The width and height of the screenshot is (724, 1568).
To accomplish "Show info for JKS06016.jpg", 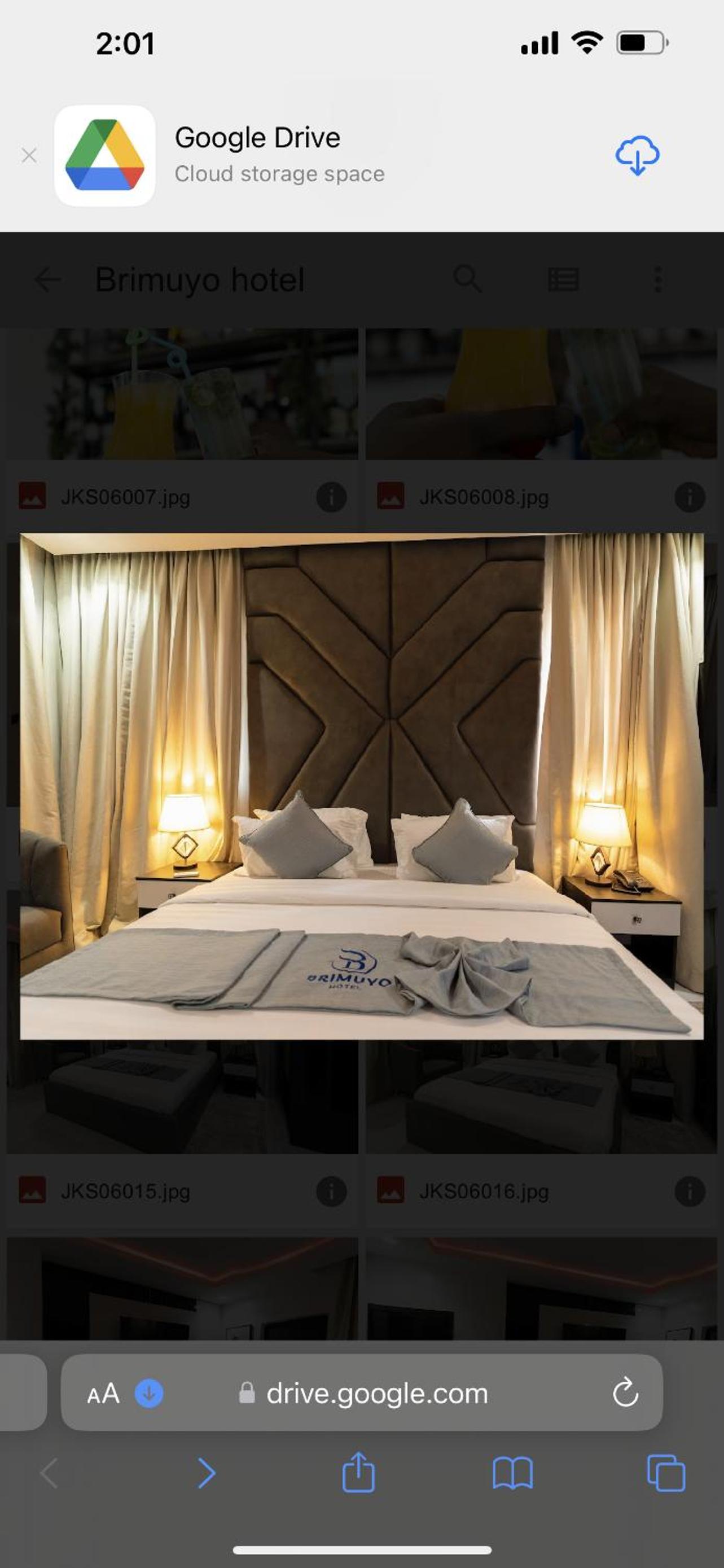I will click(x=690, y=1191).
